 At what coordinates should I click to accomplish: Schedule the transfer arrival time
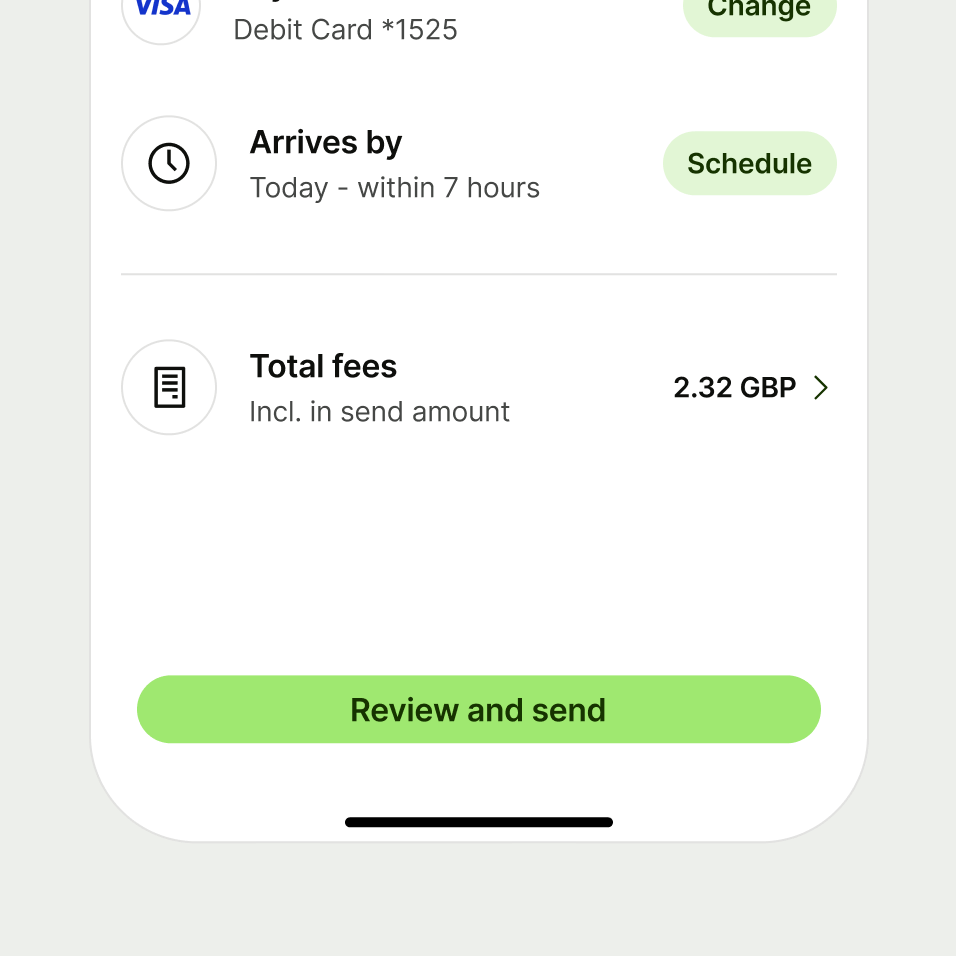pos(749,164)
